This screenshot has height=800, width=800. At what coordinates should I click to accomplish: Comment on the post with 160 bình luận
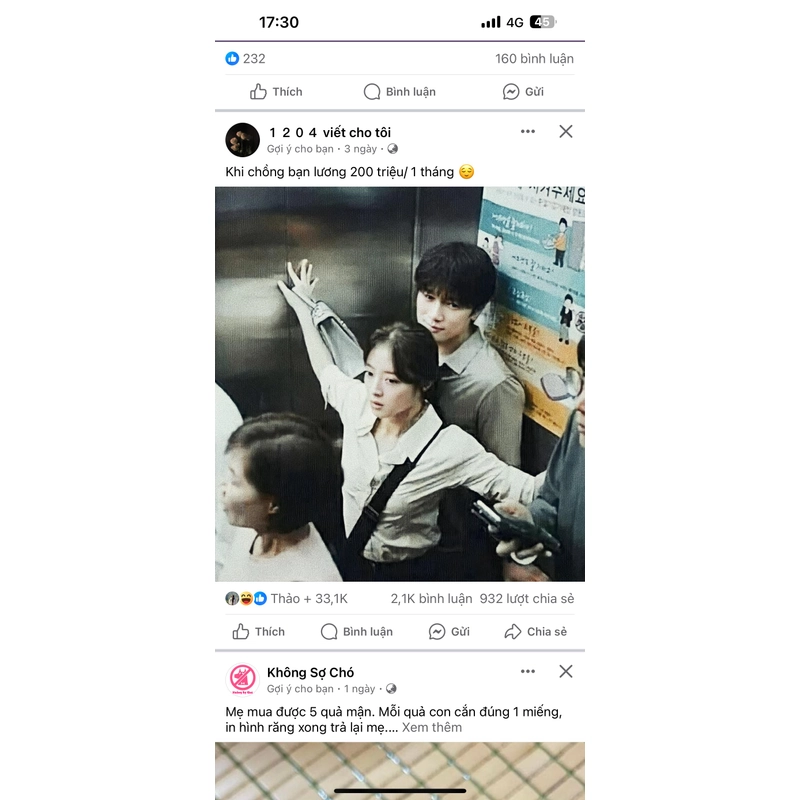[x=399, y=91]
